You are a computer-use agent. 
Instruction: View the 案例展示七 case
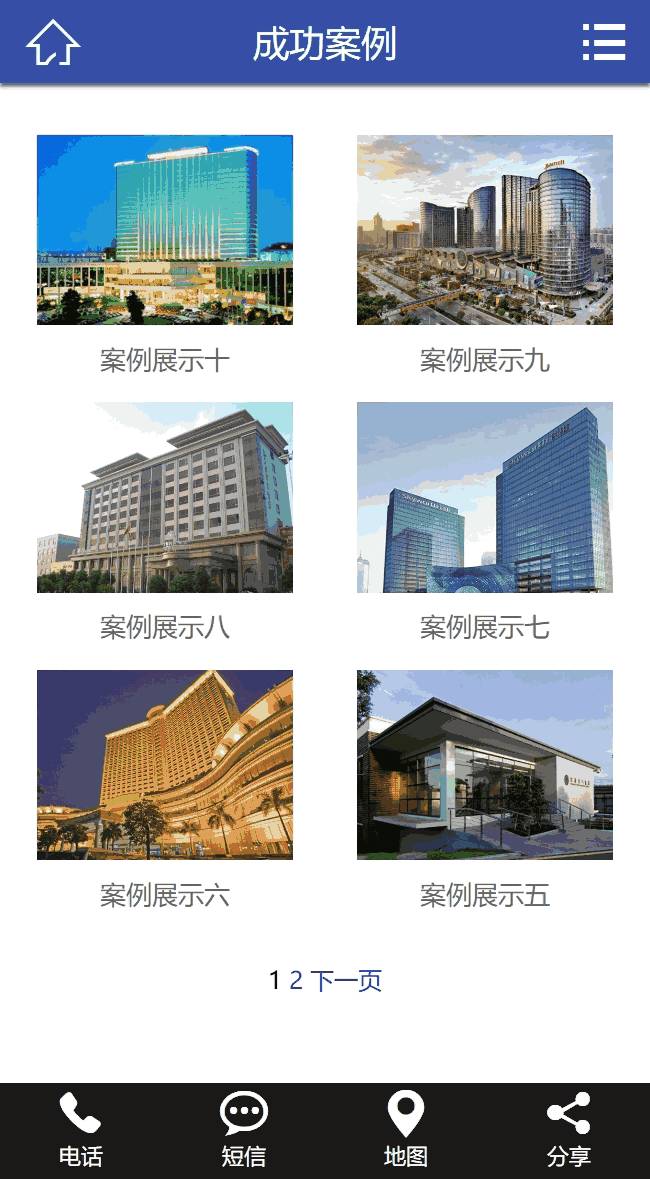pos(484,522)
